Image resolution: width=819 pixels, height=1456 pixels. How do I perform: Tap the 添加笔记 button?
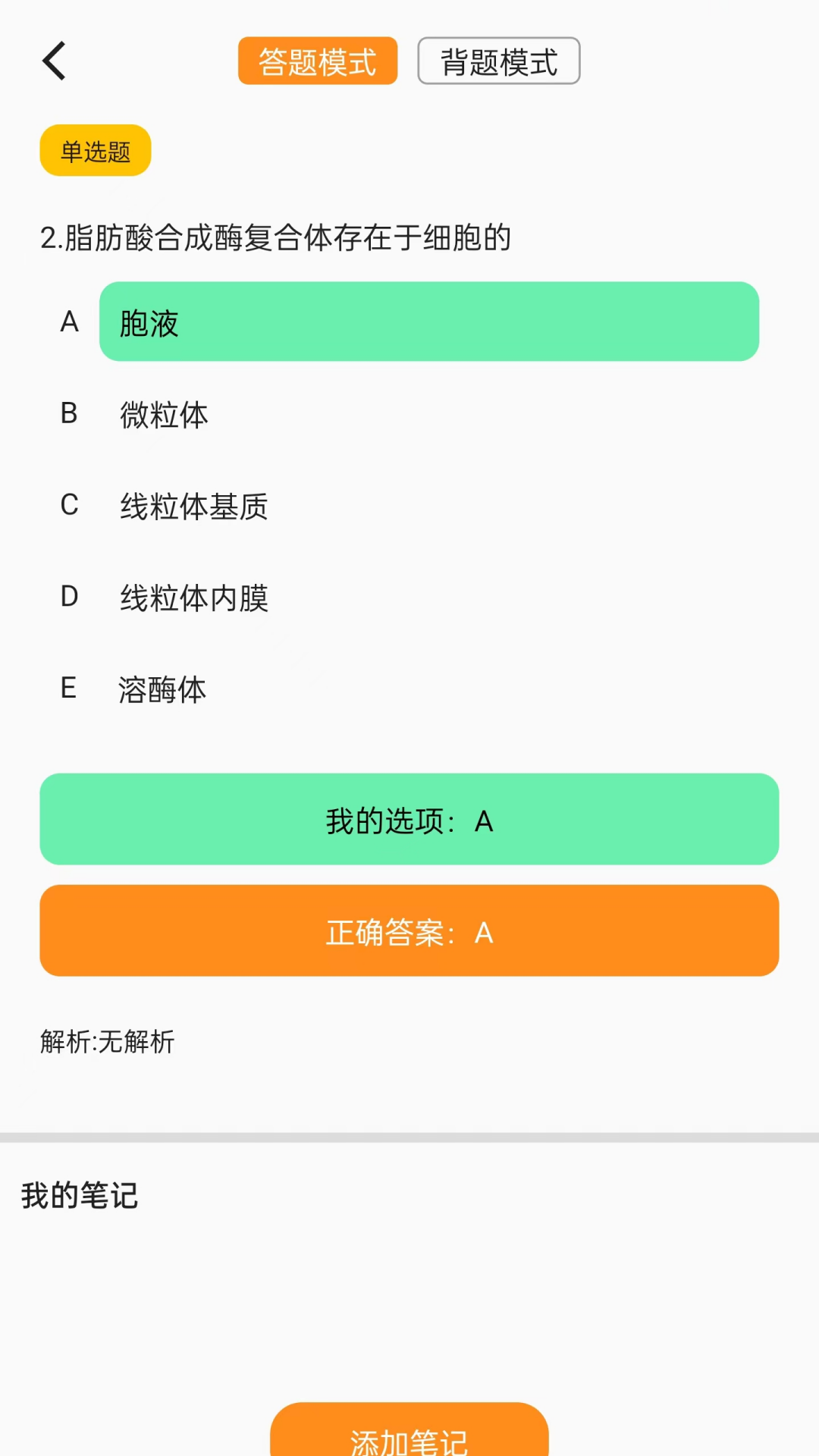point(409,1437)
